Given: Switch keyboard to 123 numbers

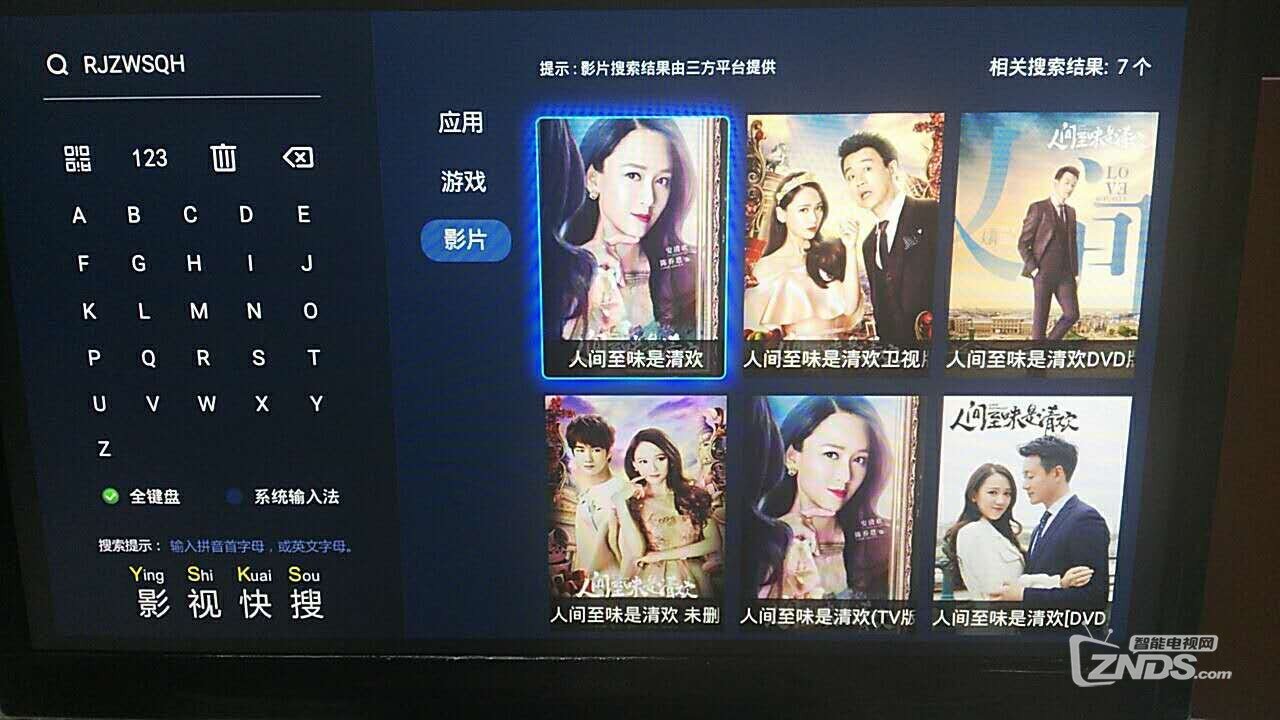Looking at the screenshot, I should click(x=149, y=158).
